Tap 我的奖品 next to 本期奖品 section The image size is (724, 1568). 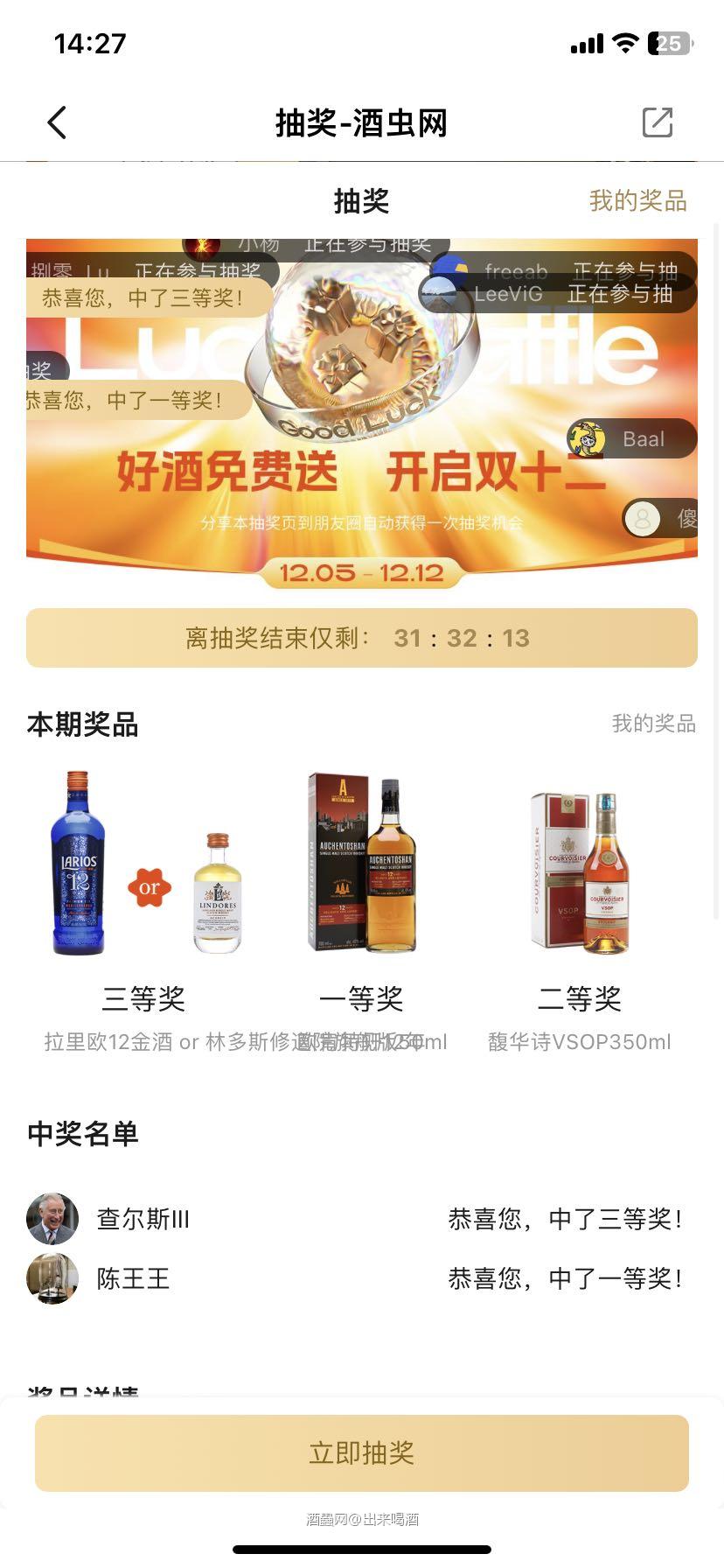653,724
